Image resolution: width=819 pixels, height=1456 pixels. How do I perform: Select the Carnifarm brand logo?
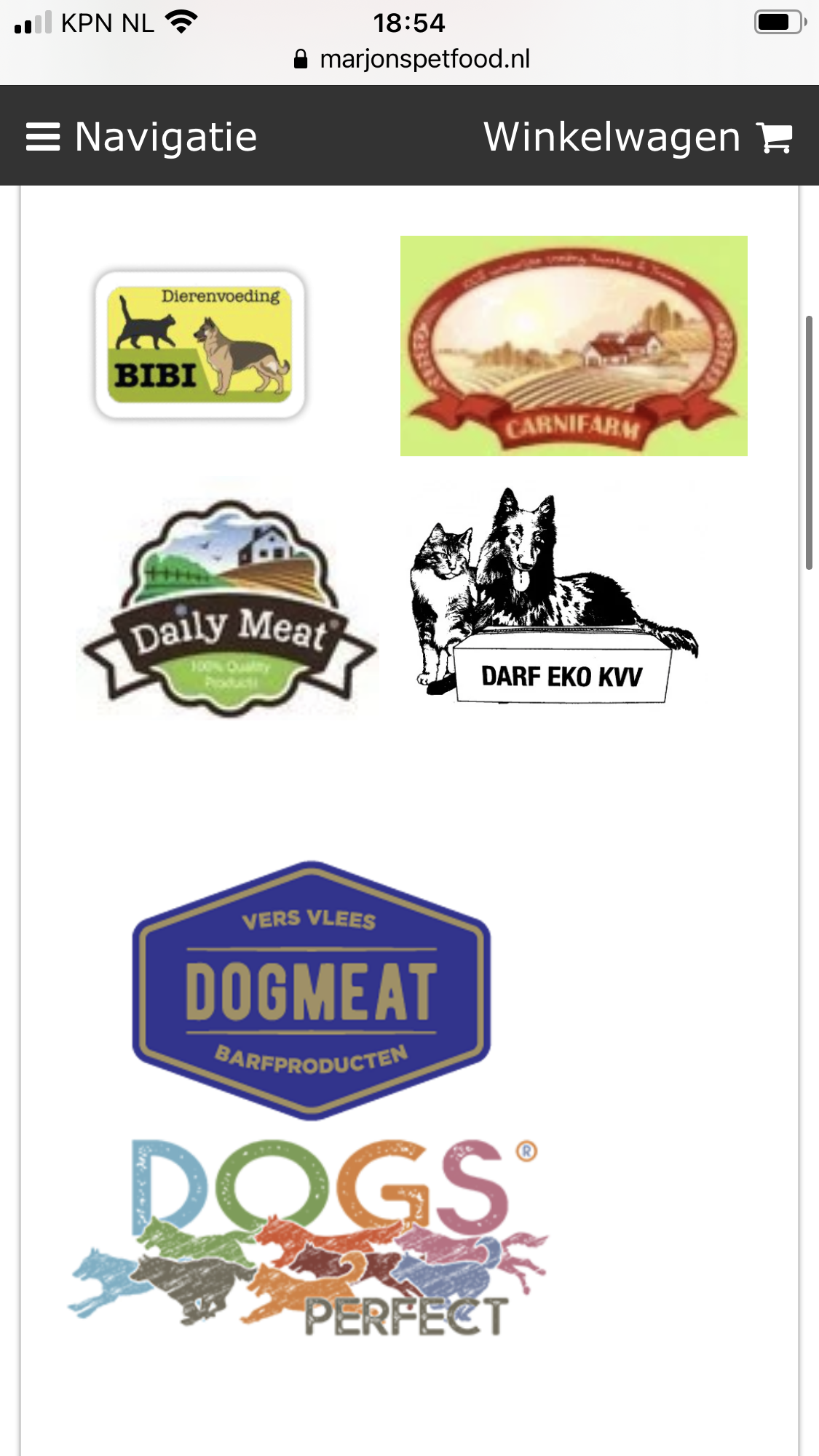[574, 346]
